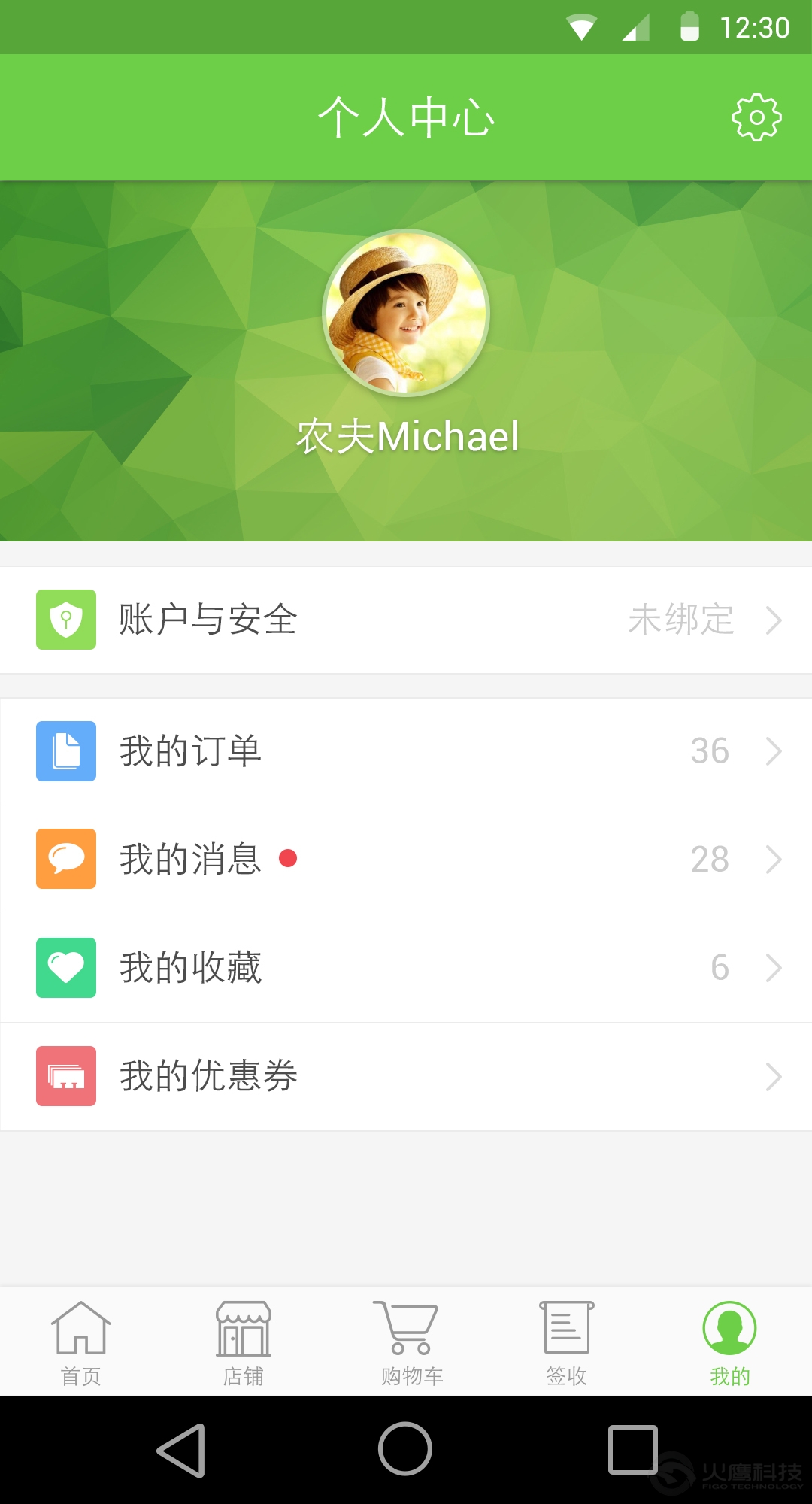Switch to the 店铺 shop tab
The width and height of the screenshot is (812, 1504).
click(x=244, y=1343)
